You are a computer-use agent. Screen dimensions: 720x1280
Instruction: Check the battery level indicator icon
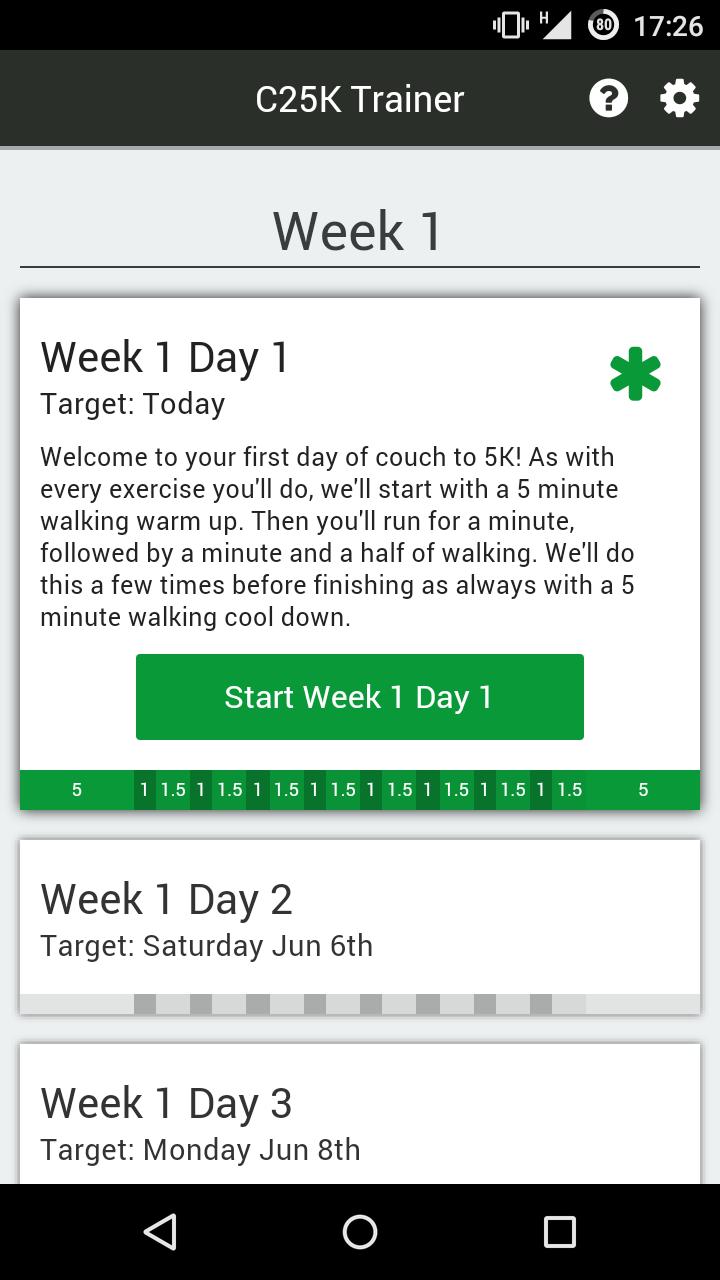click(603, 26)
